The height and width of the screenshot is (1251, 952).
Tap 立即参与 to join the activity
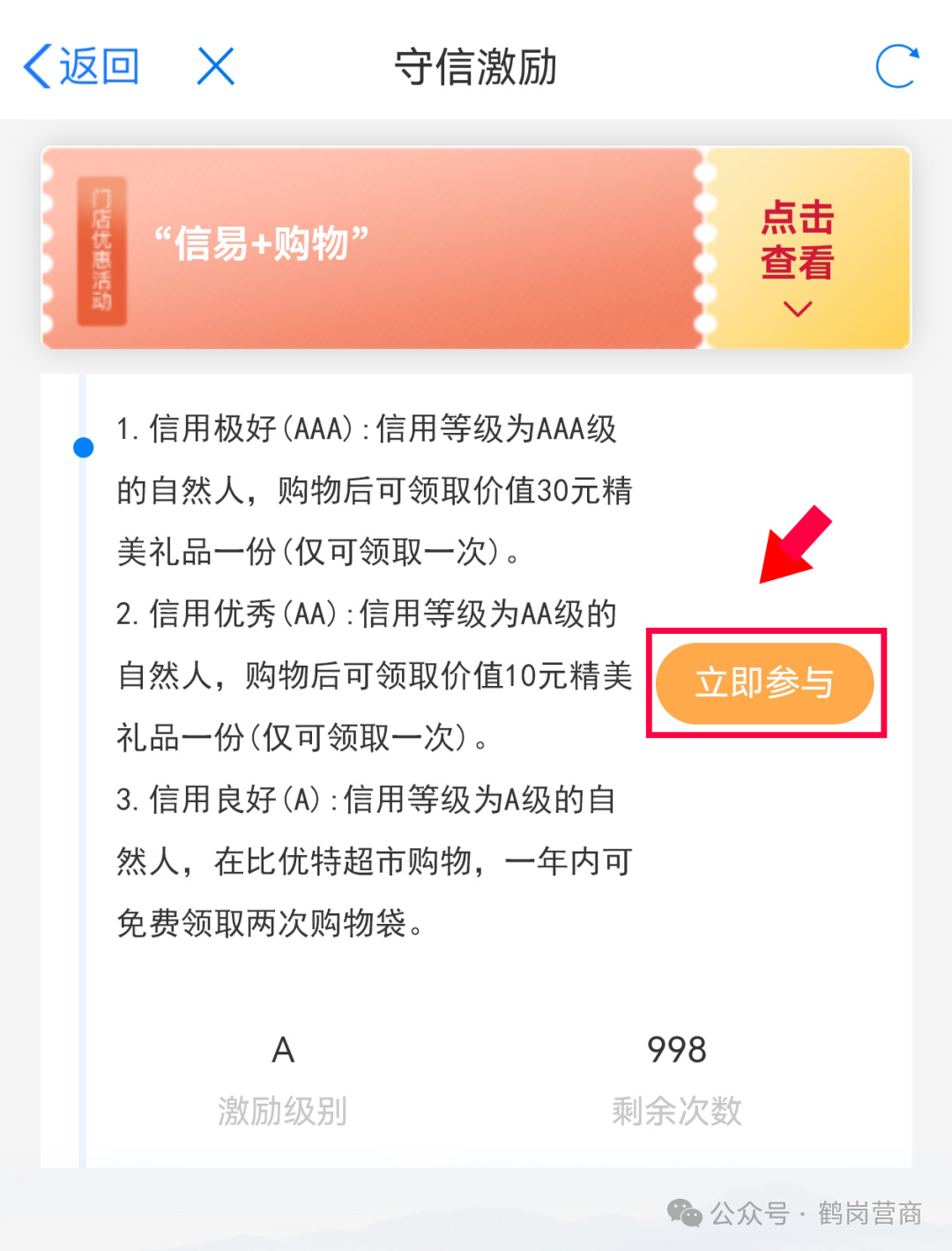764,683
